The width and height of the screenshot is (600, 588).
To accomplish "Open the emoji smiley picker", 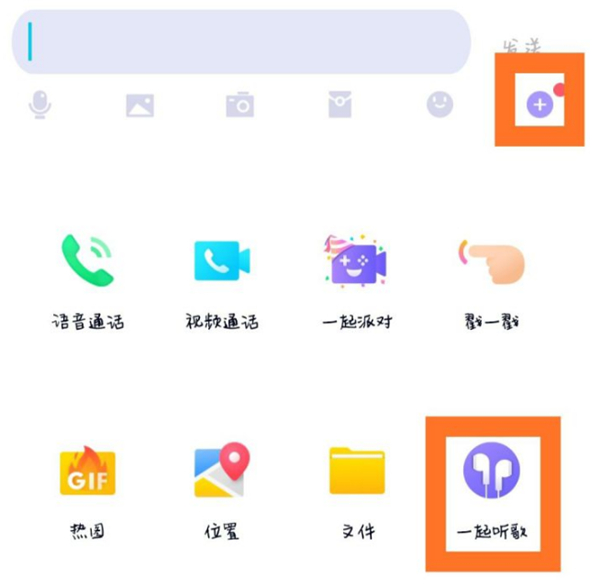I will 440,104.
